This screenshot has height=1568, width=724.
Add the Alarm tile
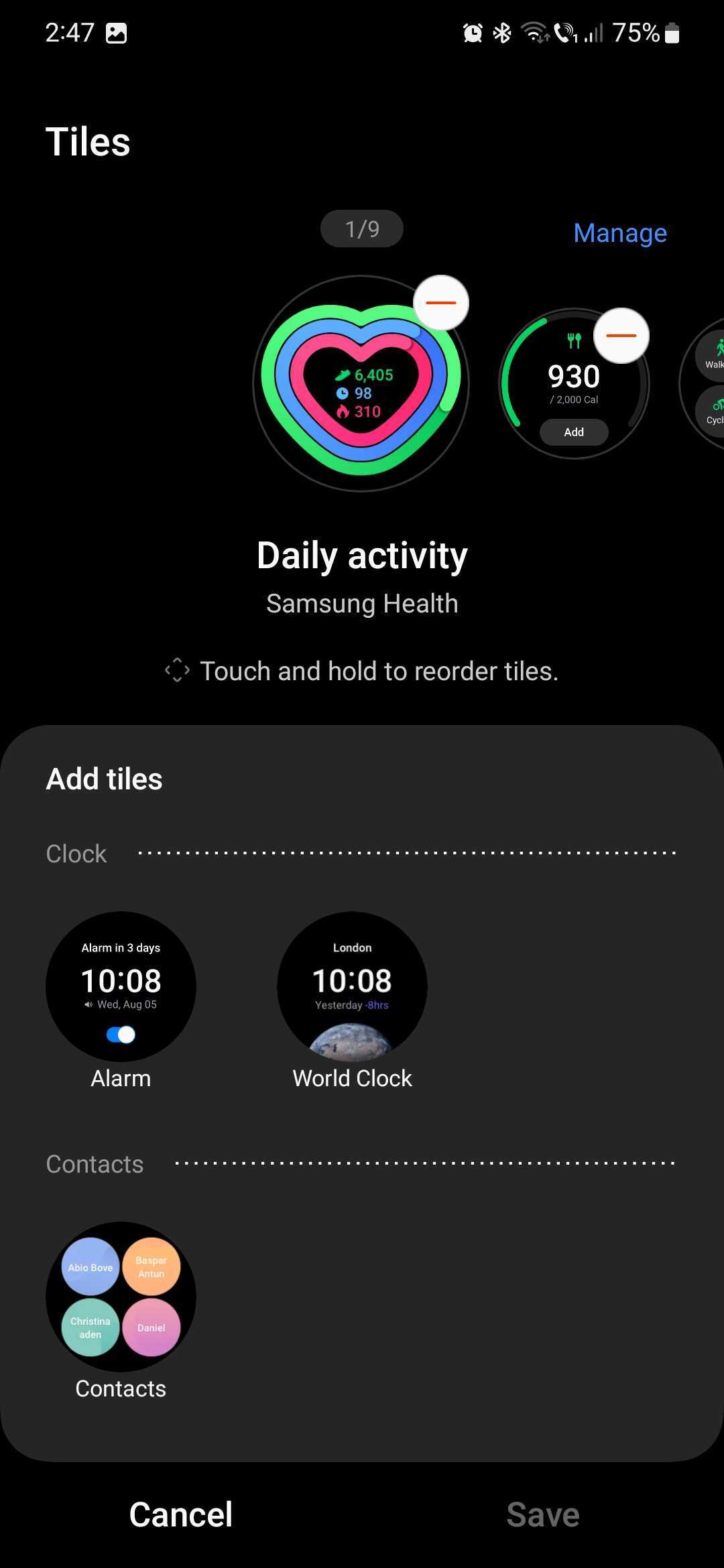click(121, 986)
